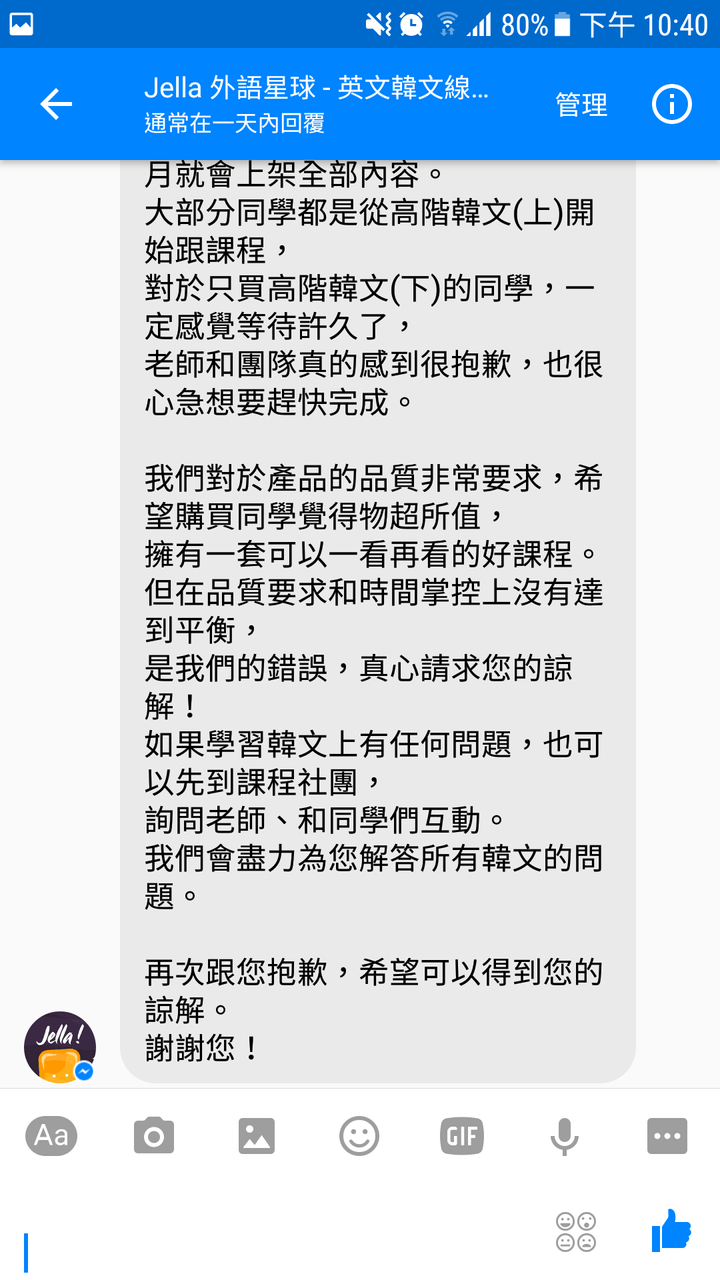The height and width of the screenshot is (1280, 720).
Task: Open the GIF picker
Action: coord(462,1136)
